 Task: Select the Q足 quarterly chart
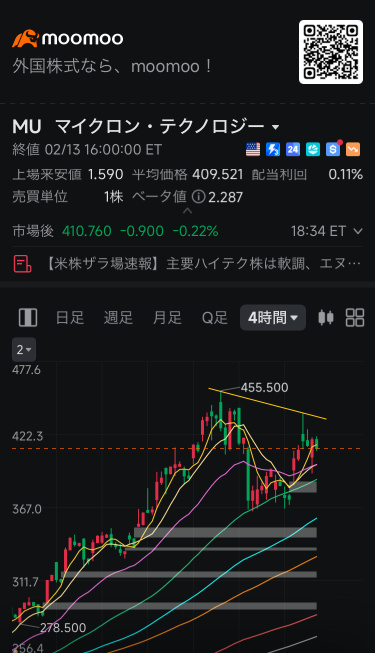215,318
